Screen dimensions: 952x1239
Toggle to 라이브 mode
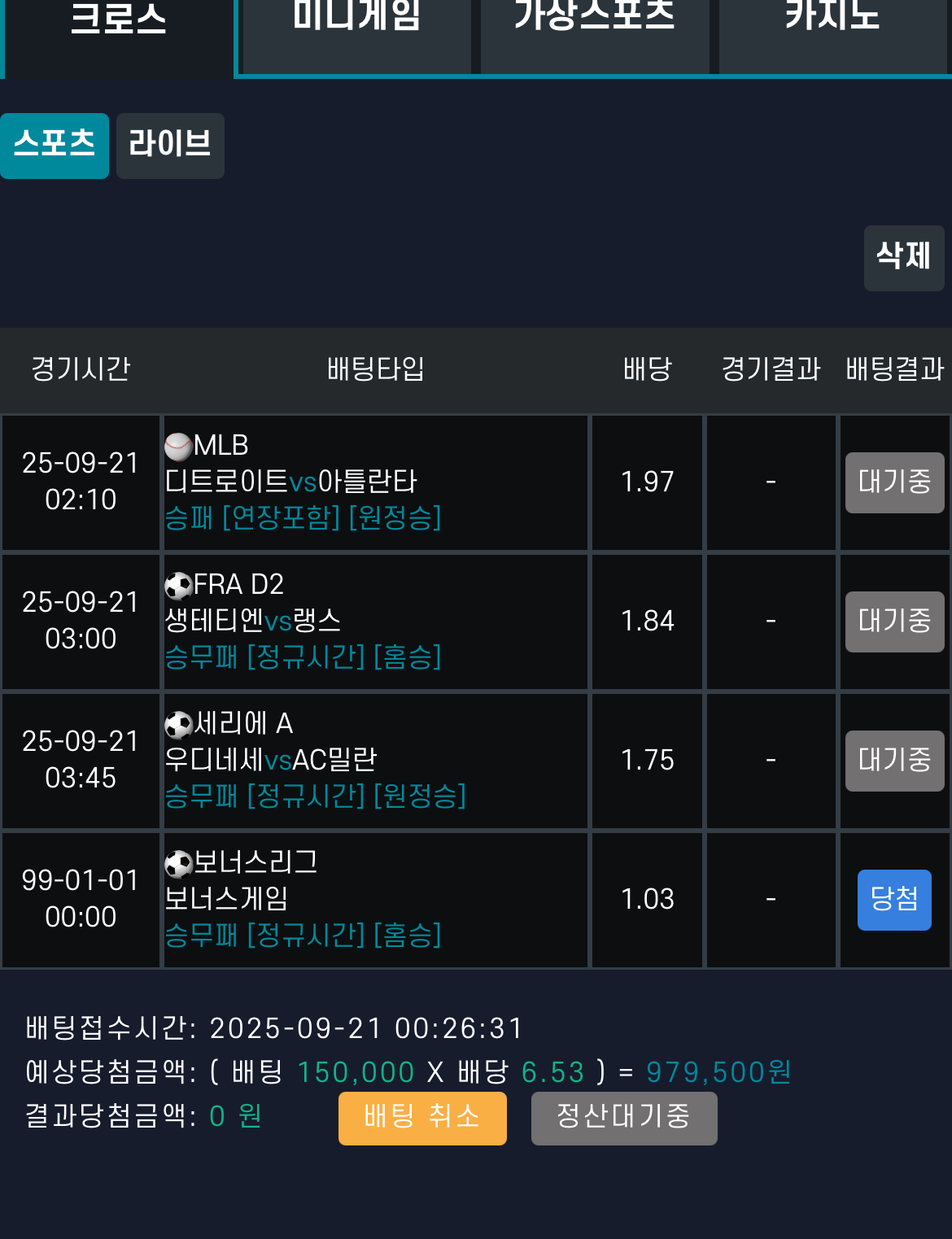point(169,146)
